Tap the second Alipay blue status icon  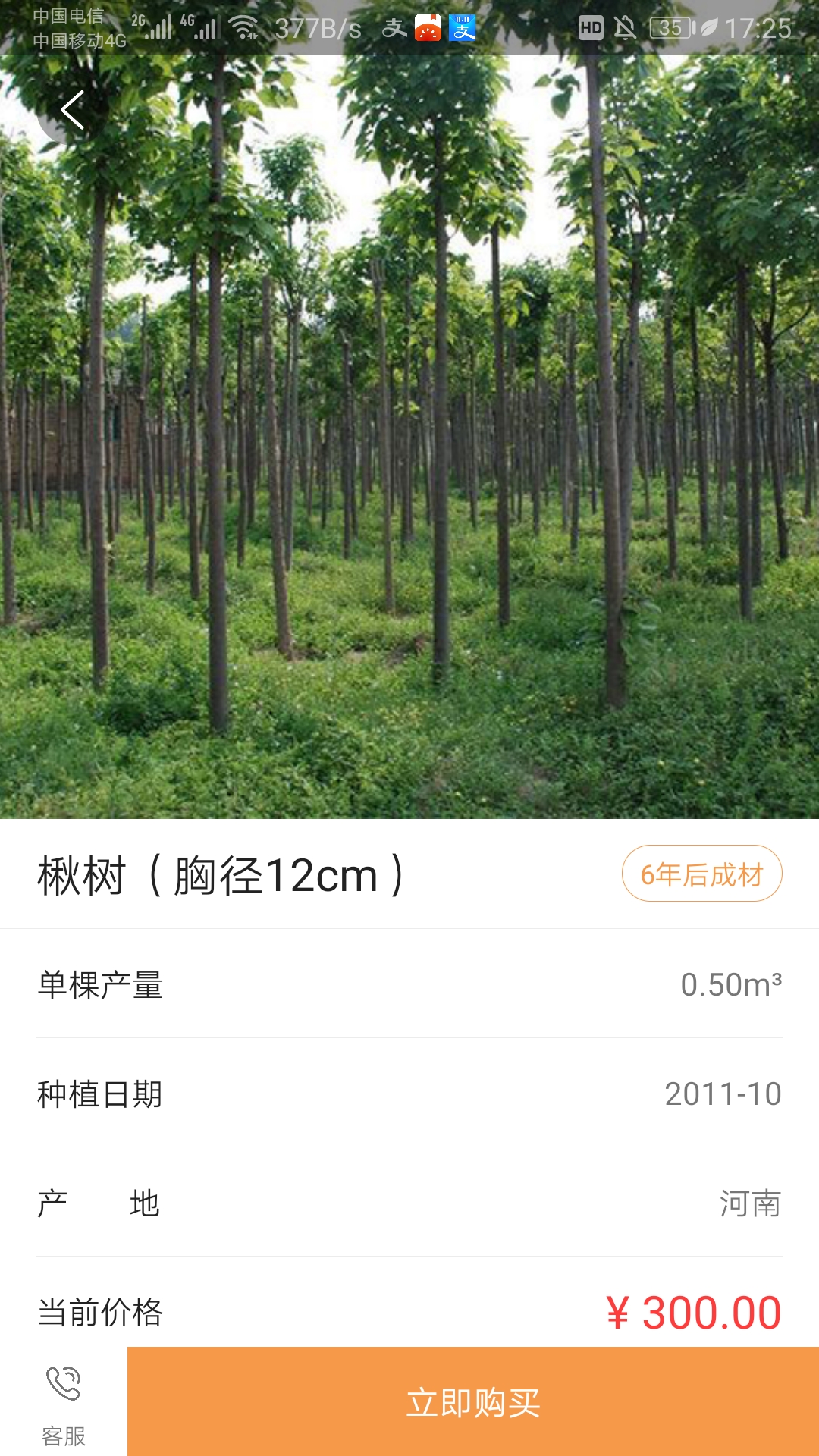coord(463,29)
